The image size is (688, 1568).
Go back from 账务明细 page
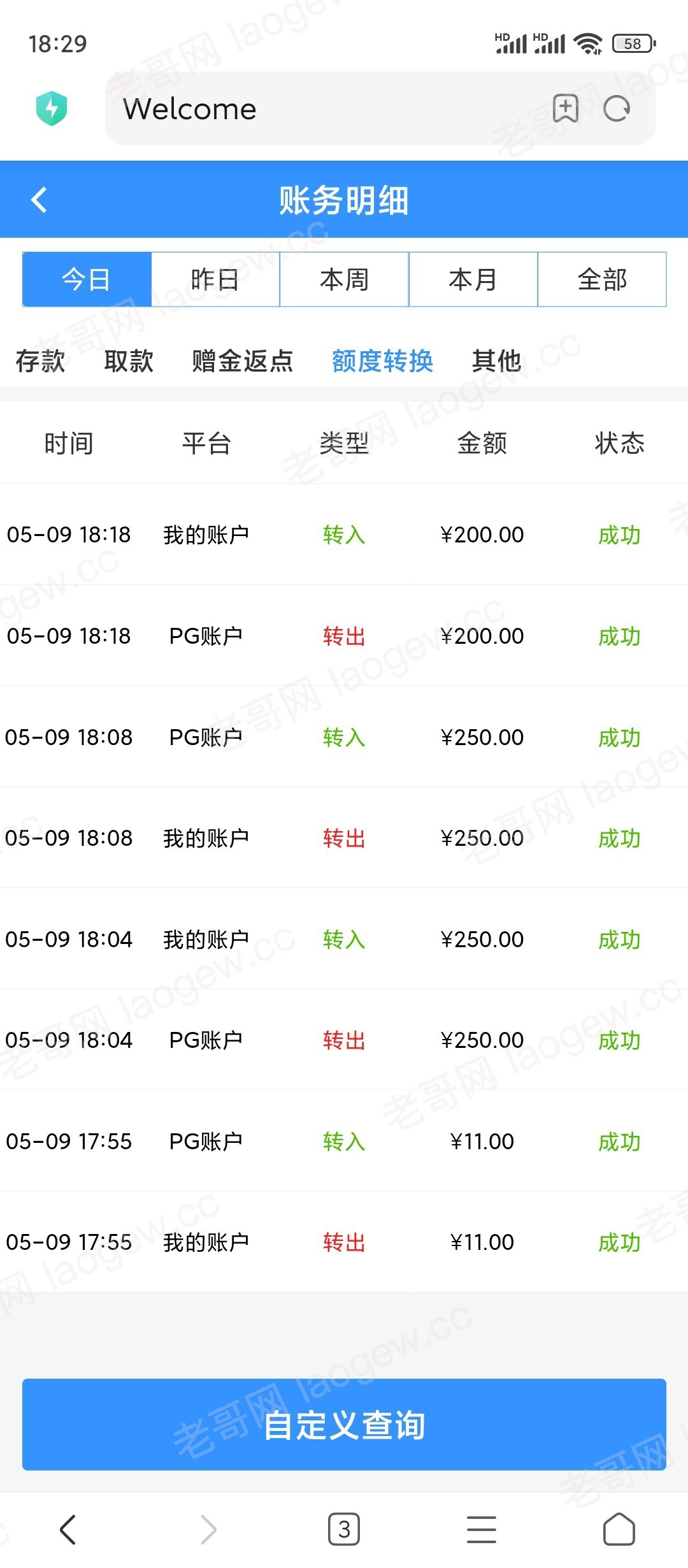pos(39,200)
